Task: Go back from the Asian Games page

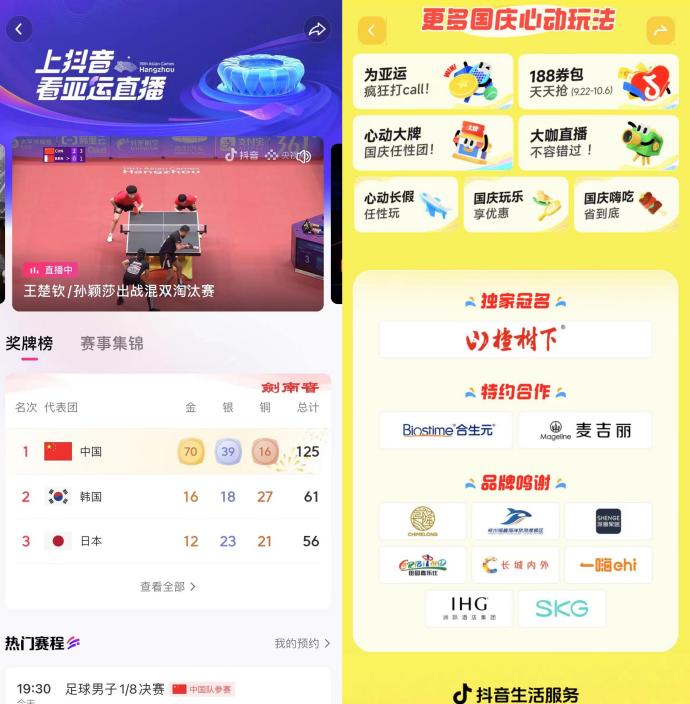Action: [19, 30]
